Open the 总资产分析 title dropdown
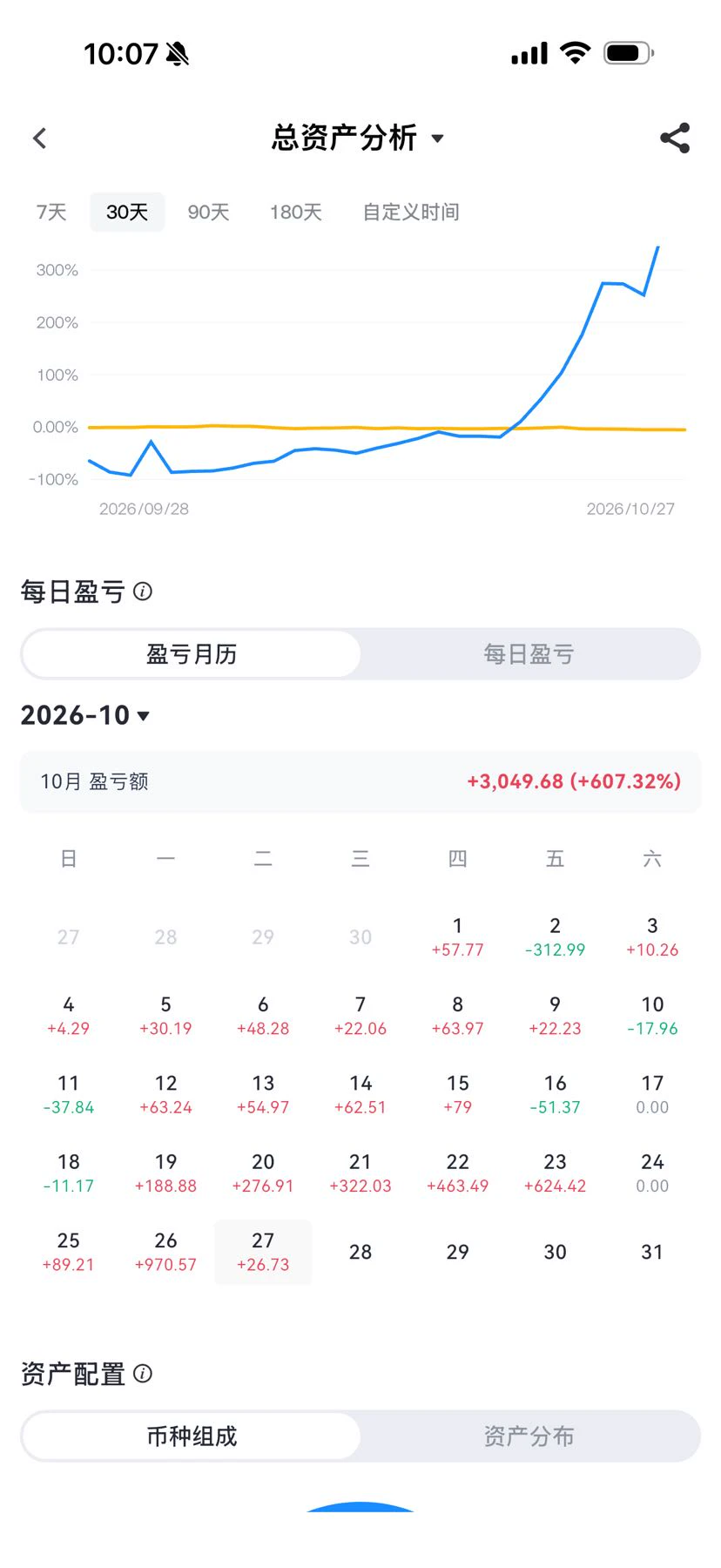Screen dimensions: 721x1568 pos(358,138)
